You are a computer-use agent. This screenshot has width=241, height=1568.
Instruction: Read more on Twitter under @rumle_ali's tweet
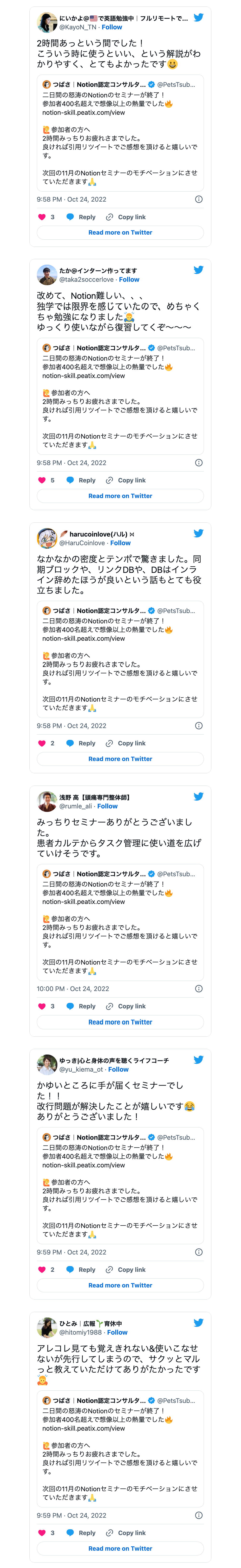[x=120, y=1022]
